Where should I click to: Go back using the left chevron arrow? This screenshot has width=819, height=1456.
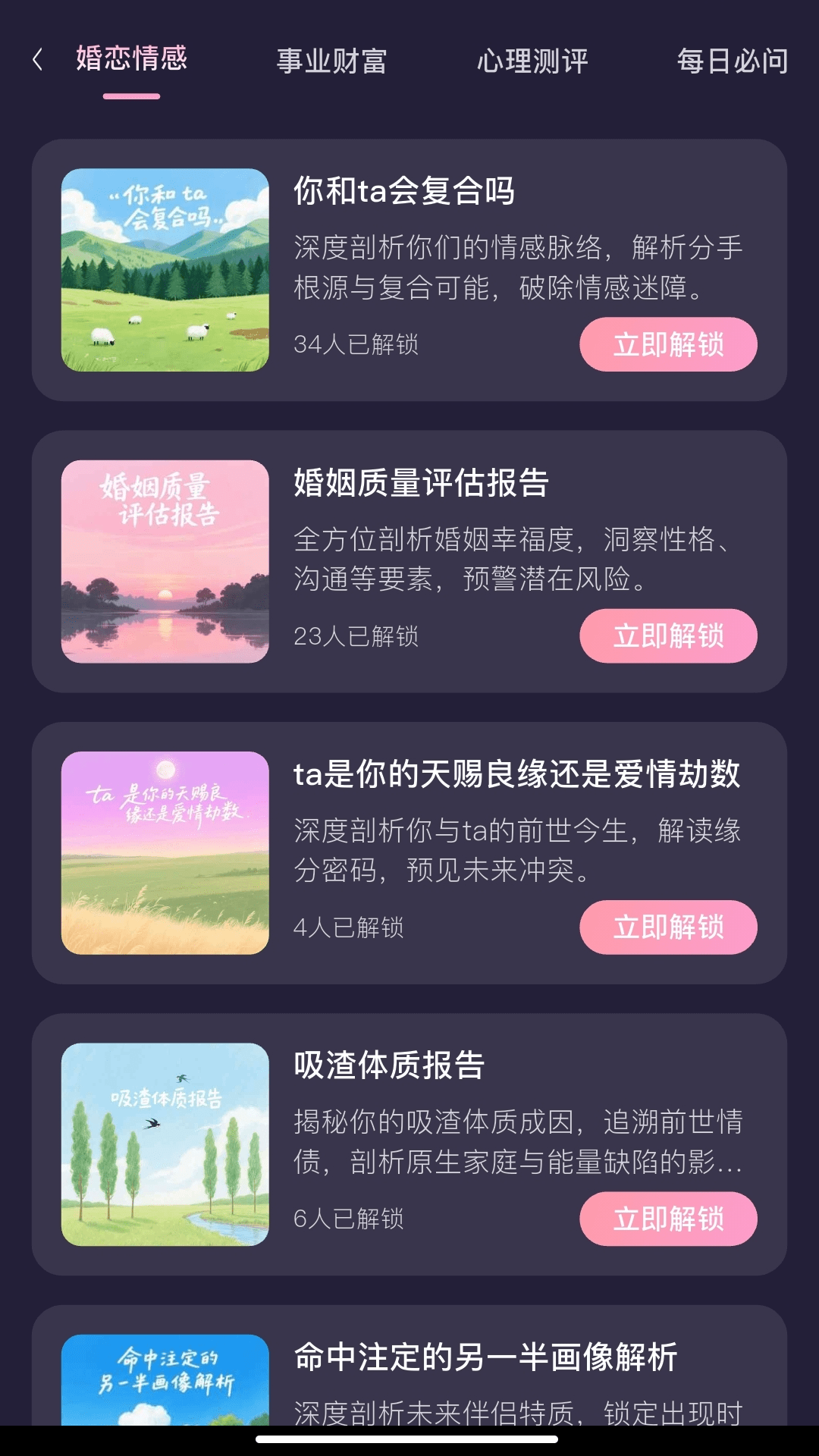click(x=37, y=59)
